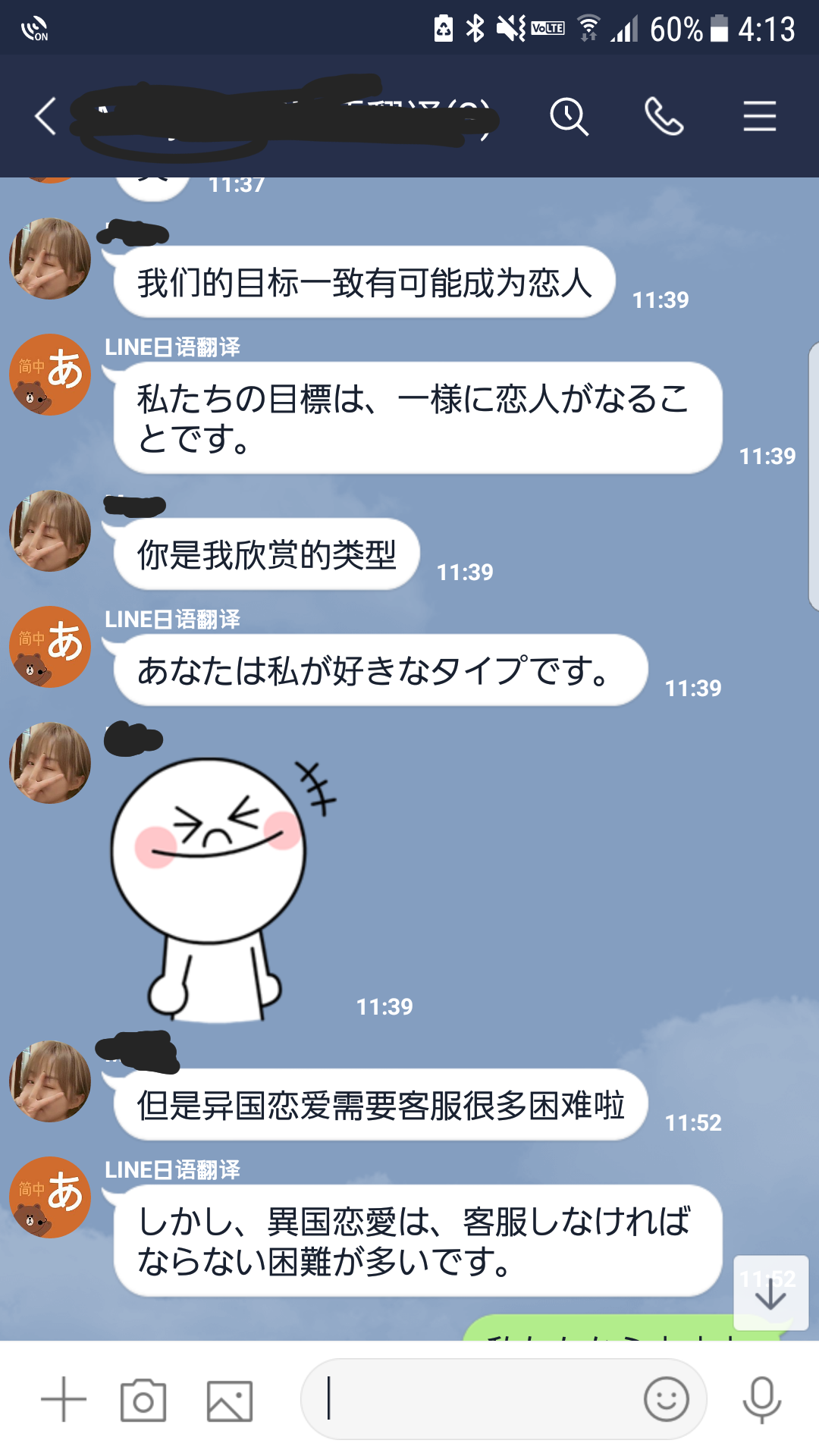Go back to the chat list
This screenshot has height=1456, width=819.
(45, 117)
